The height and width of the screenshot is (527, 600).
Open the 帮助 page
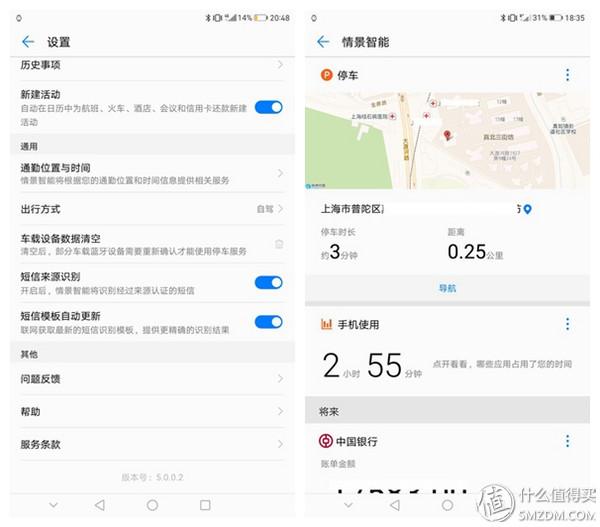pyautogui.click(x=150, y=412)
